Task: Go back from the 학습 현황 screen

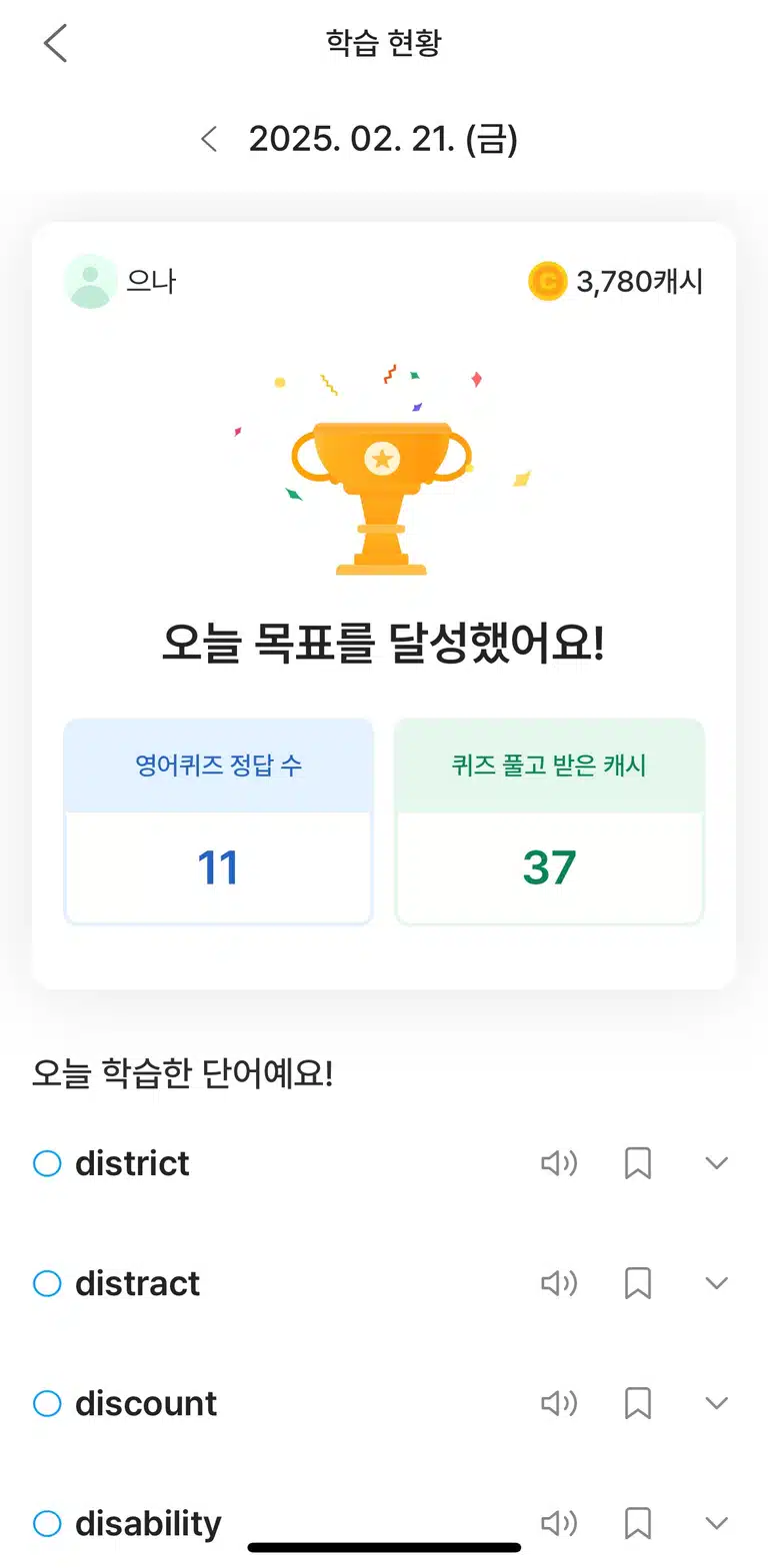Action: point(55,44)
